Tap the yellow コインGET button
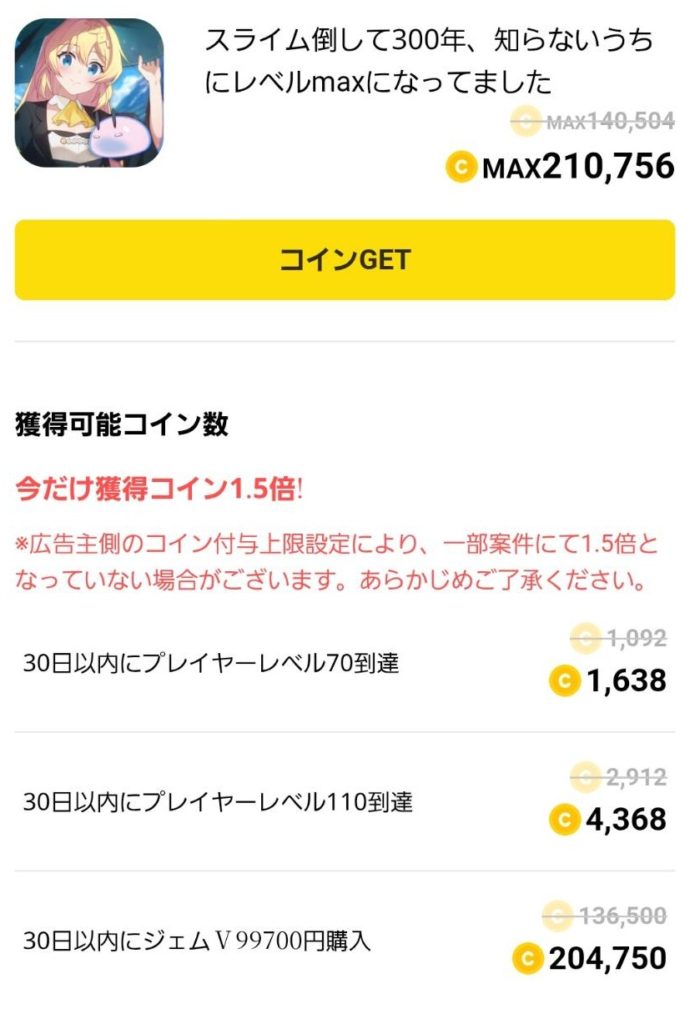Viewport: 695px width, 1024px height. point(345,260)
